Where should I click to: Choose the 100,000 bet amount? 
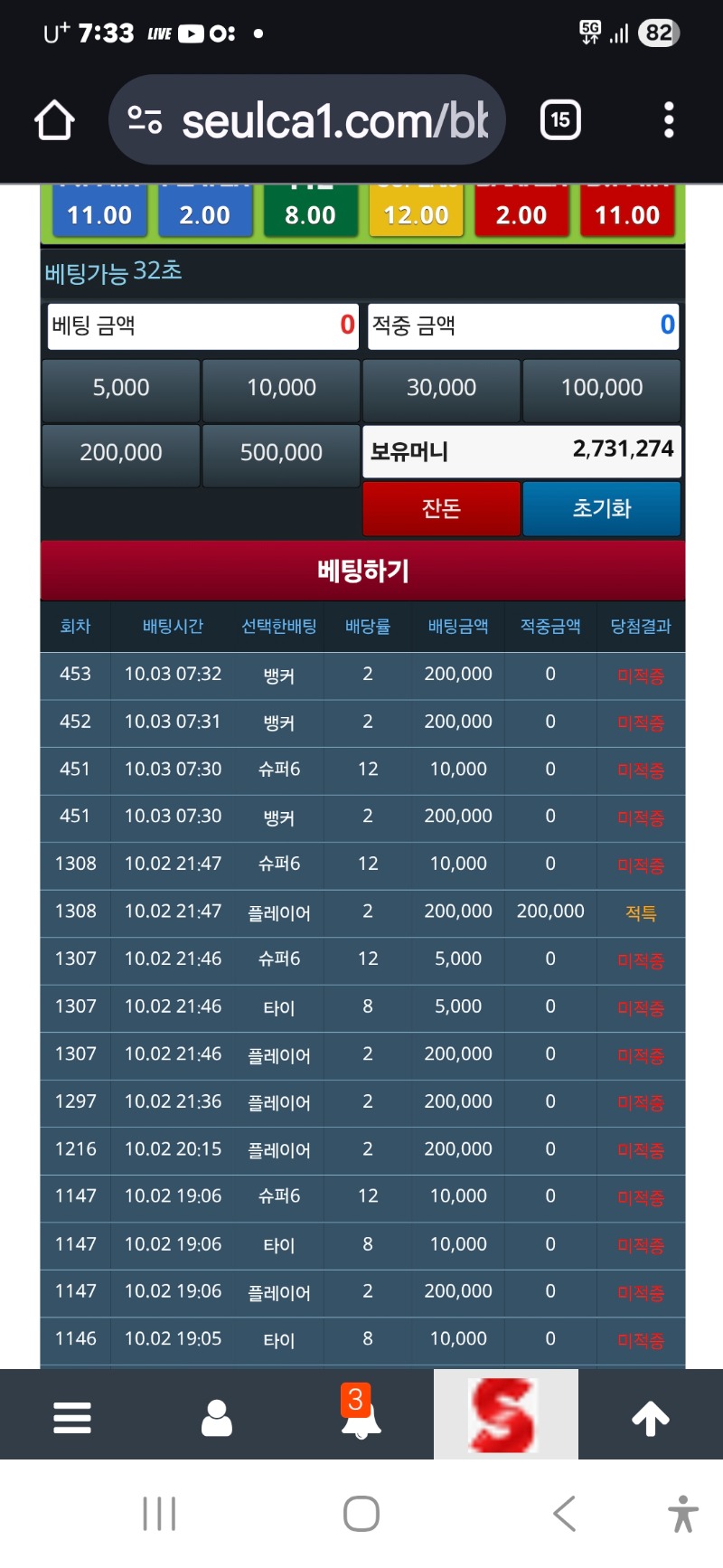(602, 389)
